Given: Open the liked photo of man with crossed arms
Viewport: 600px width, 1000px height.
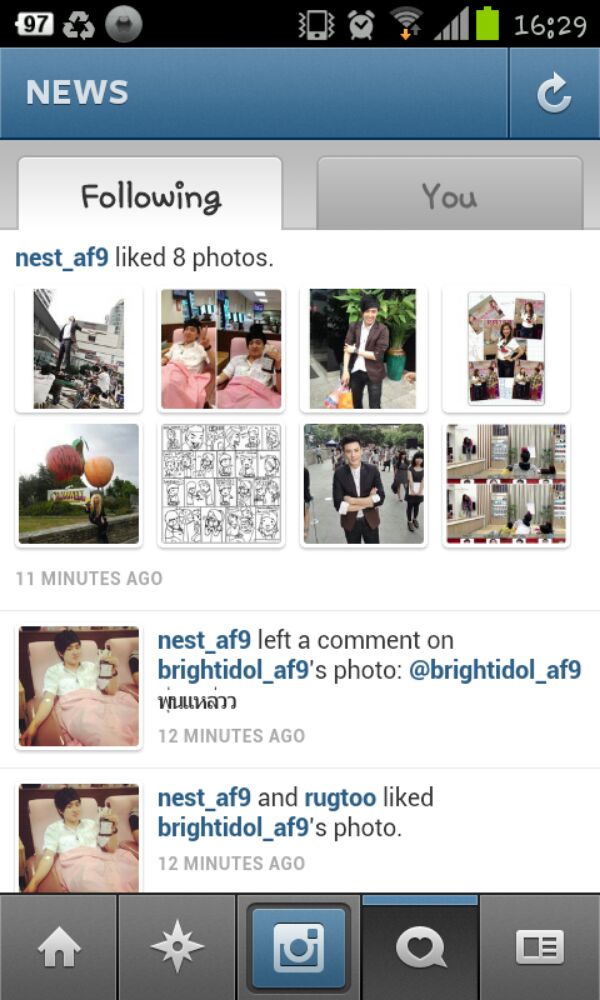Looking at the screenshot, I should (x=363, y=484).
